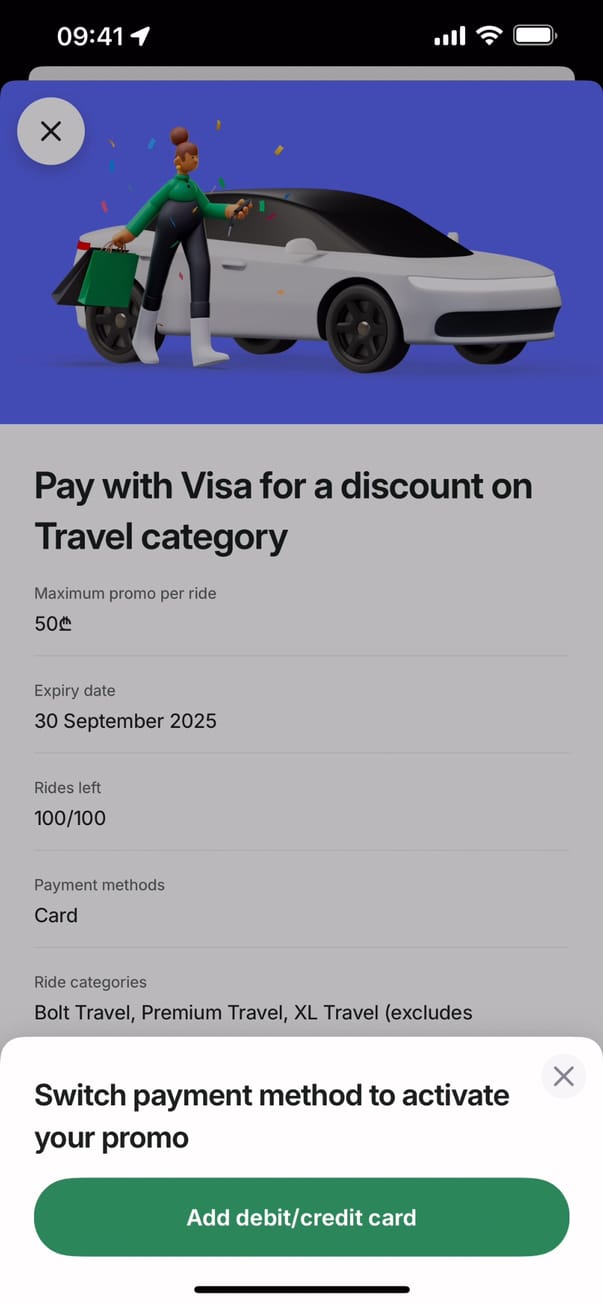
Task: Close the Visa promo details page
Action: pos(51,131)
